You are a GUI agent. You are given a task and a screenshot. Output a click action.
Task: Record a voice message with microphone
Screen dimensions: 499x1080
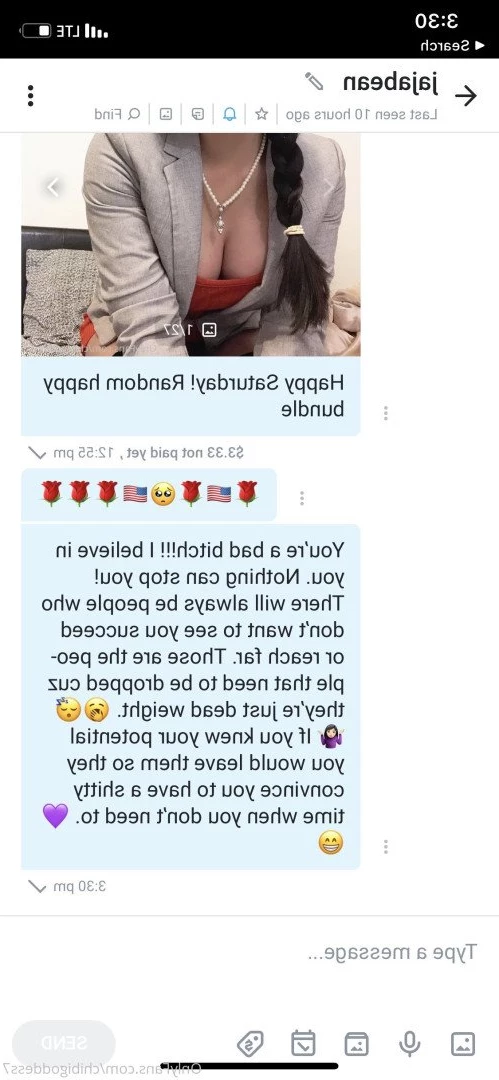pyautogui.click(x=409, y=1044)
